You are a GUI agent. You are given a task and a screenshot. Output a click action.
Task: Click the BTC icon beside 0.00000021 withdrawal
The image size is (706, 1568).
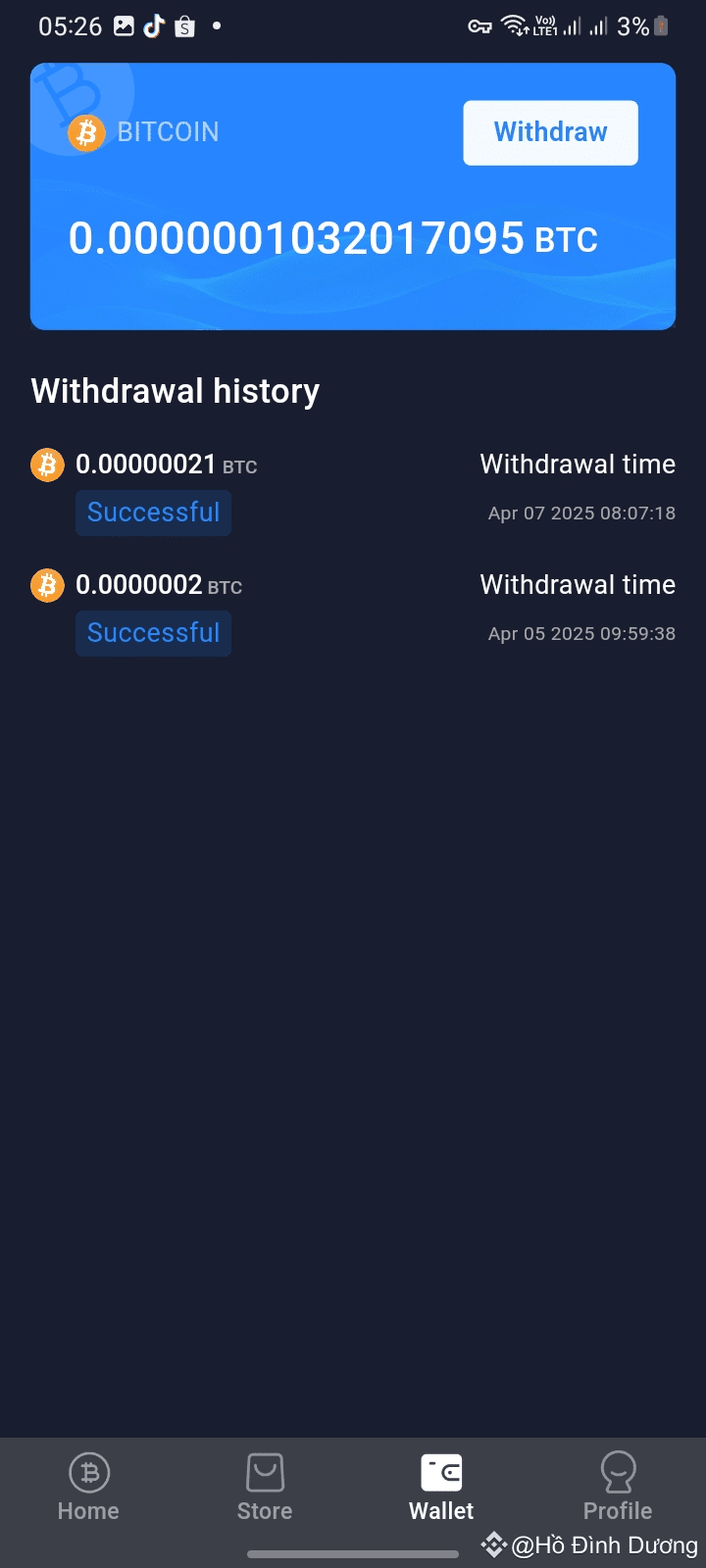point(47,465)
